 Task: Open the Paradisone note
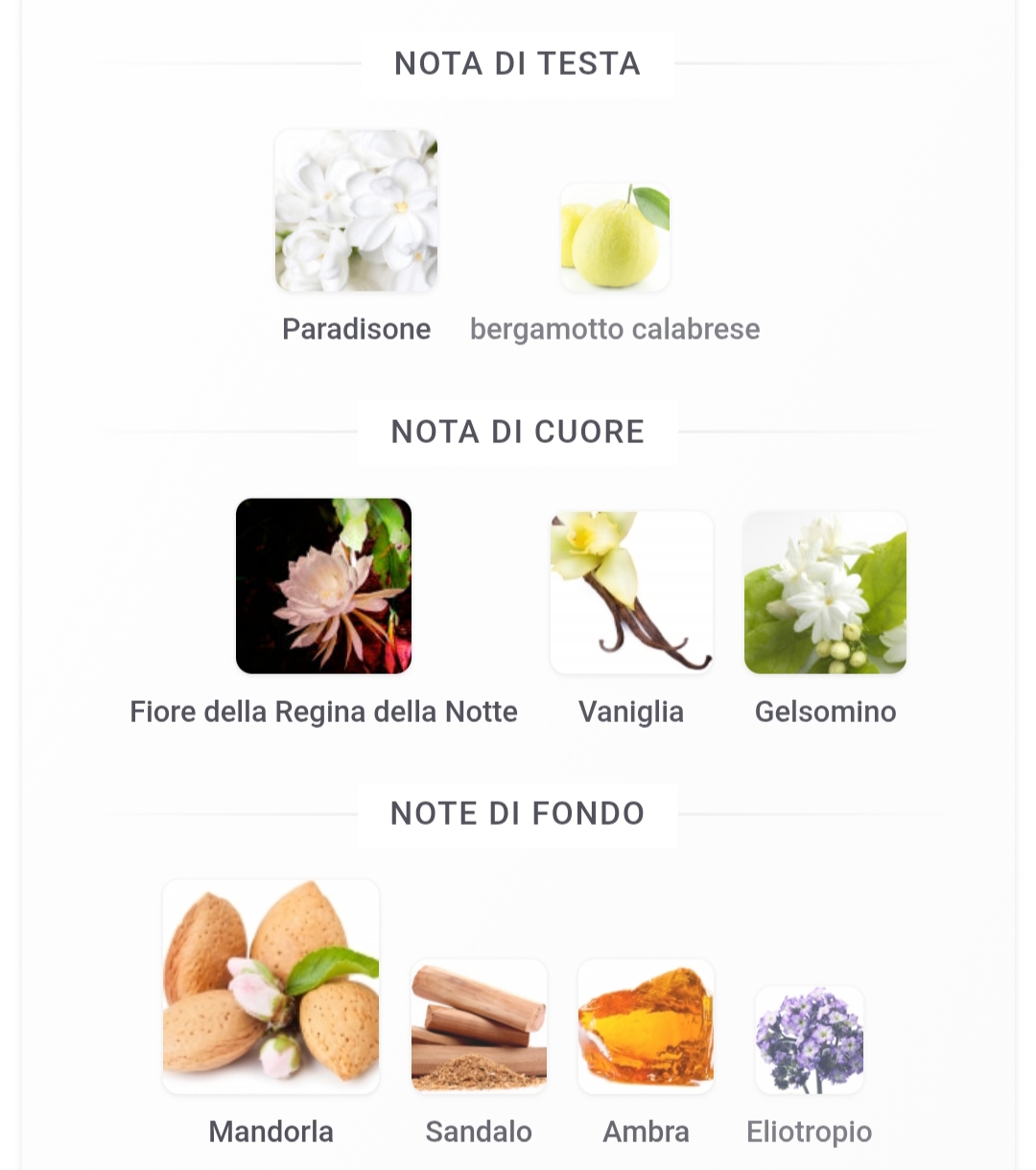tap(356, 211)
